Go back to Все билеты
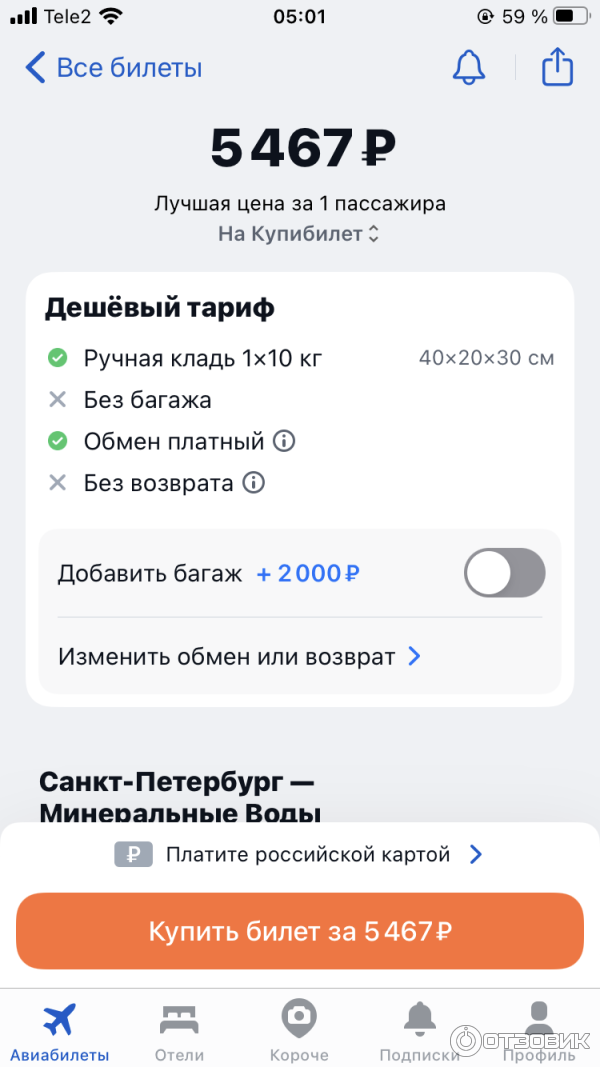The width and height of the screenshot is (600, 1067). (x=113, y=68)
